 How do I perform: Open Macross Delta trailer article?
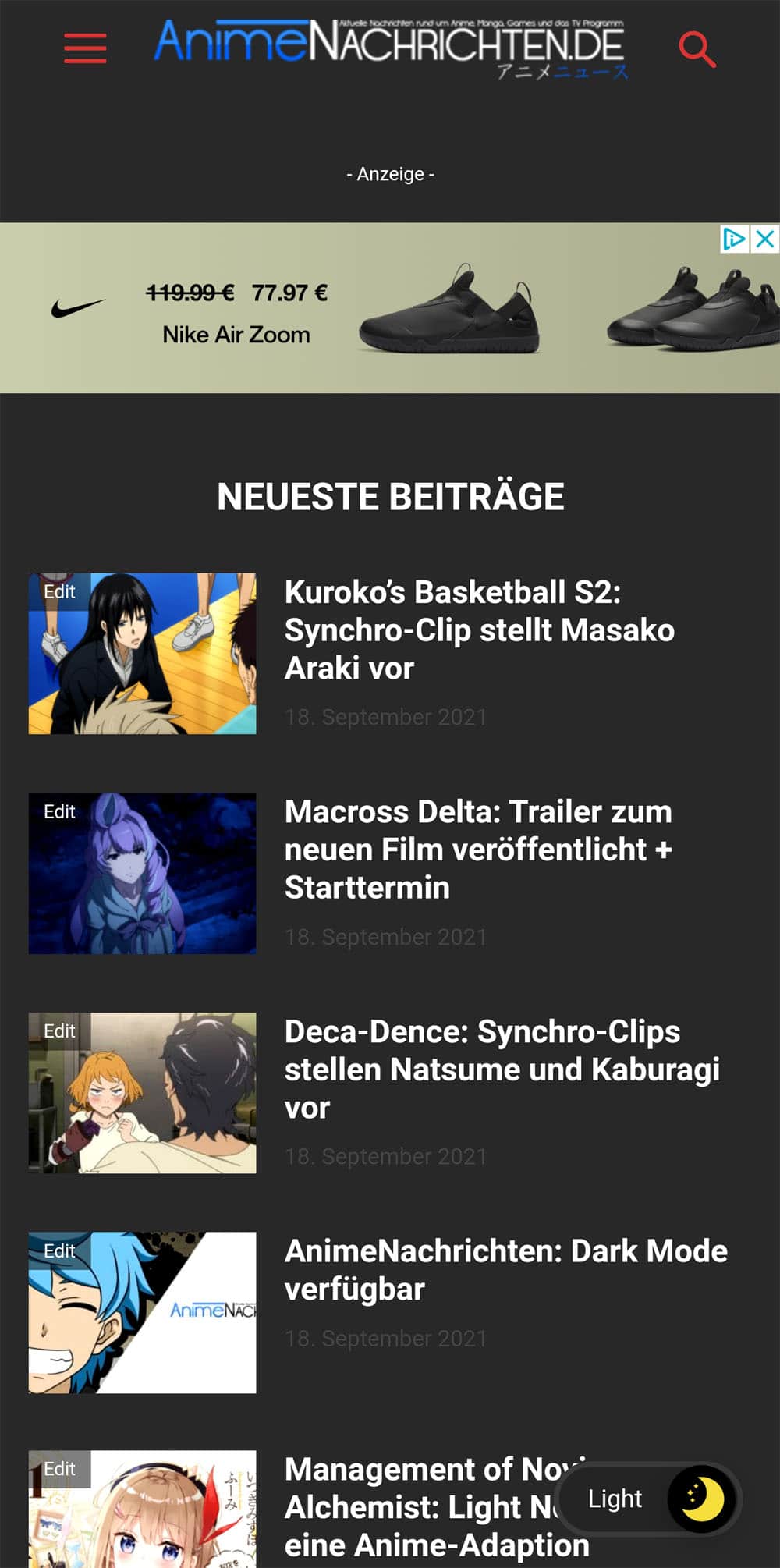point(478,850)
